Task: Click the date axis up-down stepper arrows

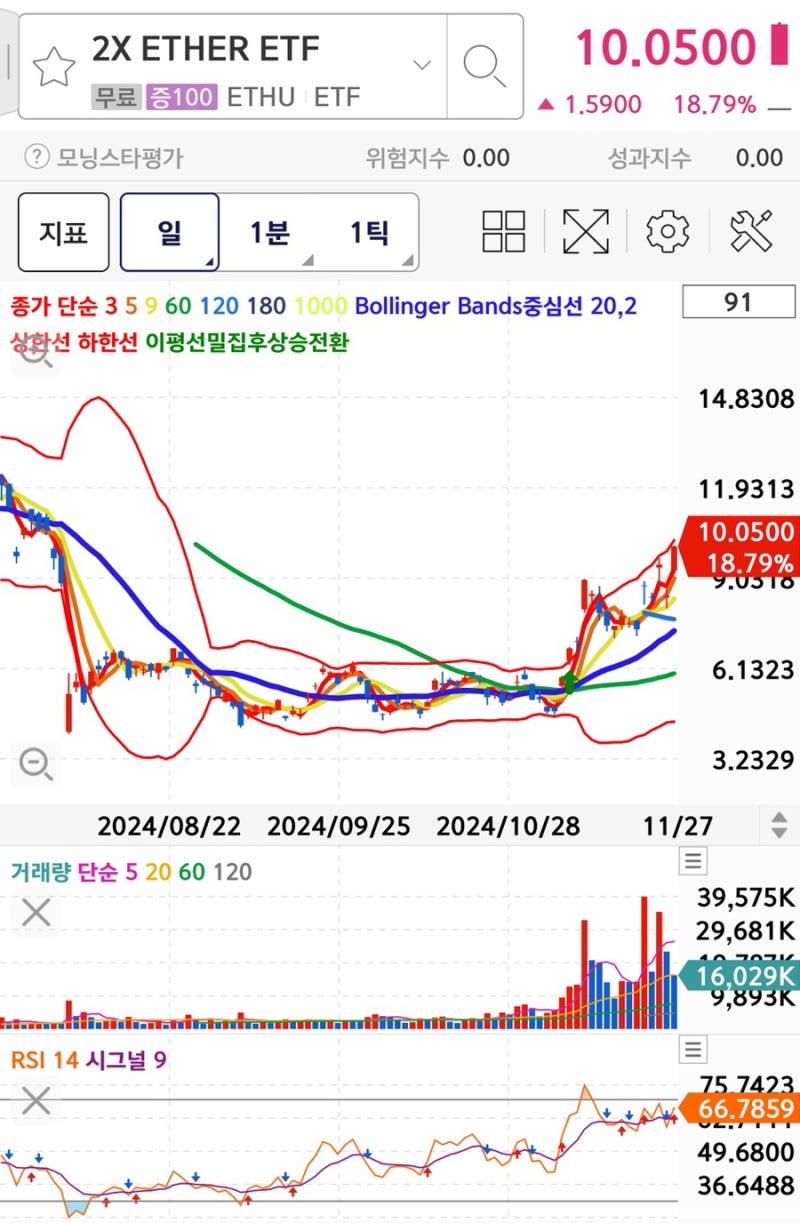Action: (x=778, y=826)
